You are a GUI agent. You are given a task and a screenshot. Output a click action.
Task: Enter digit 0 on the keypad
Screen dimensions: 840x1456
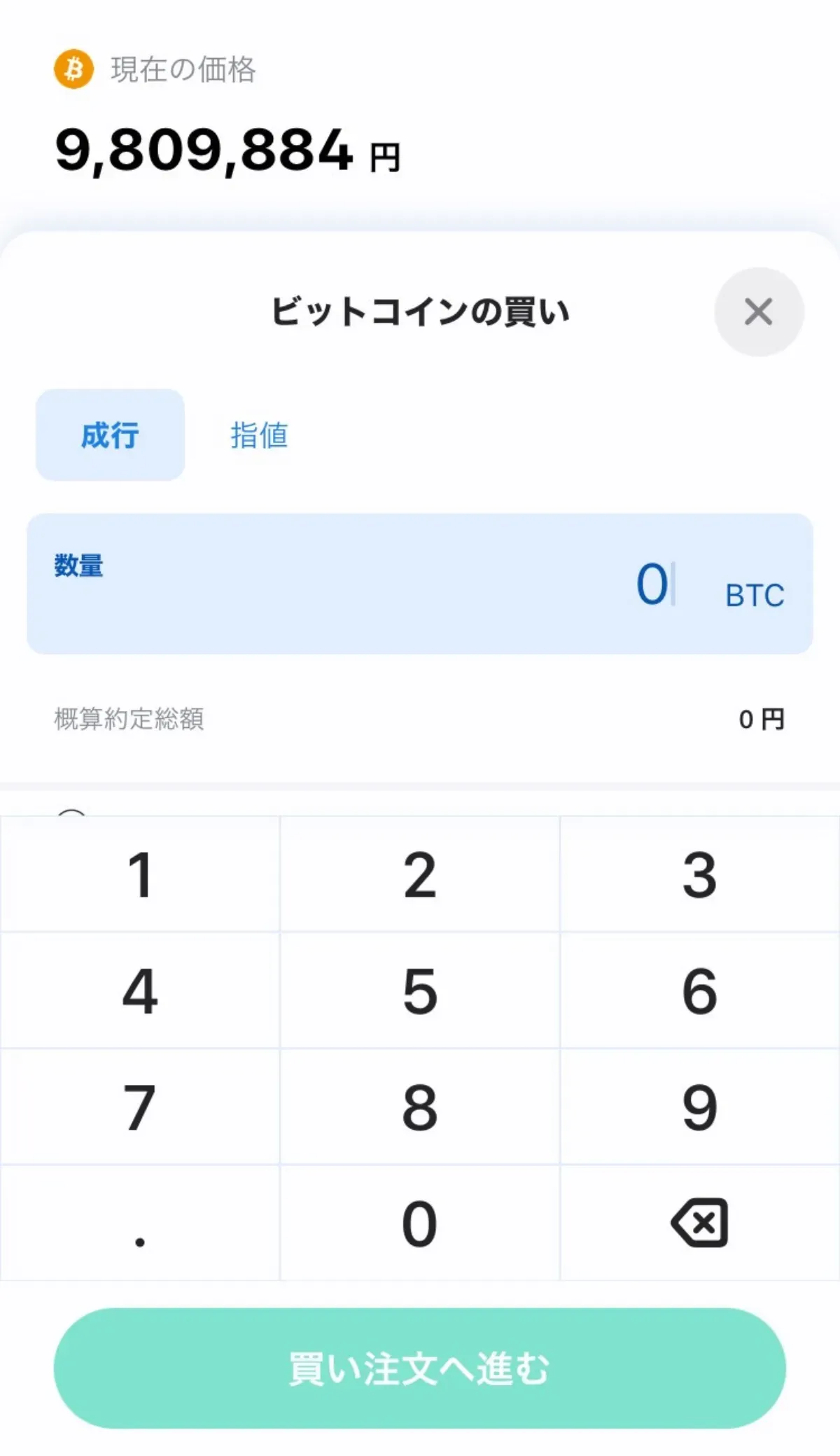tap(420, 1223)
